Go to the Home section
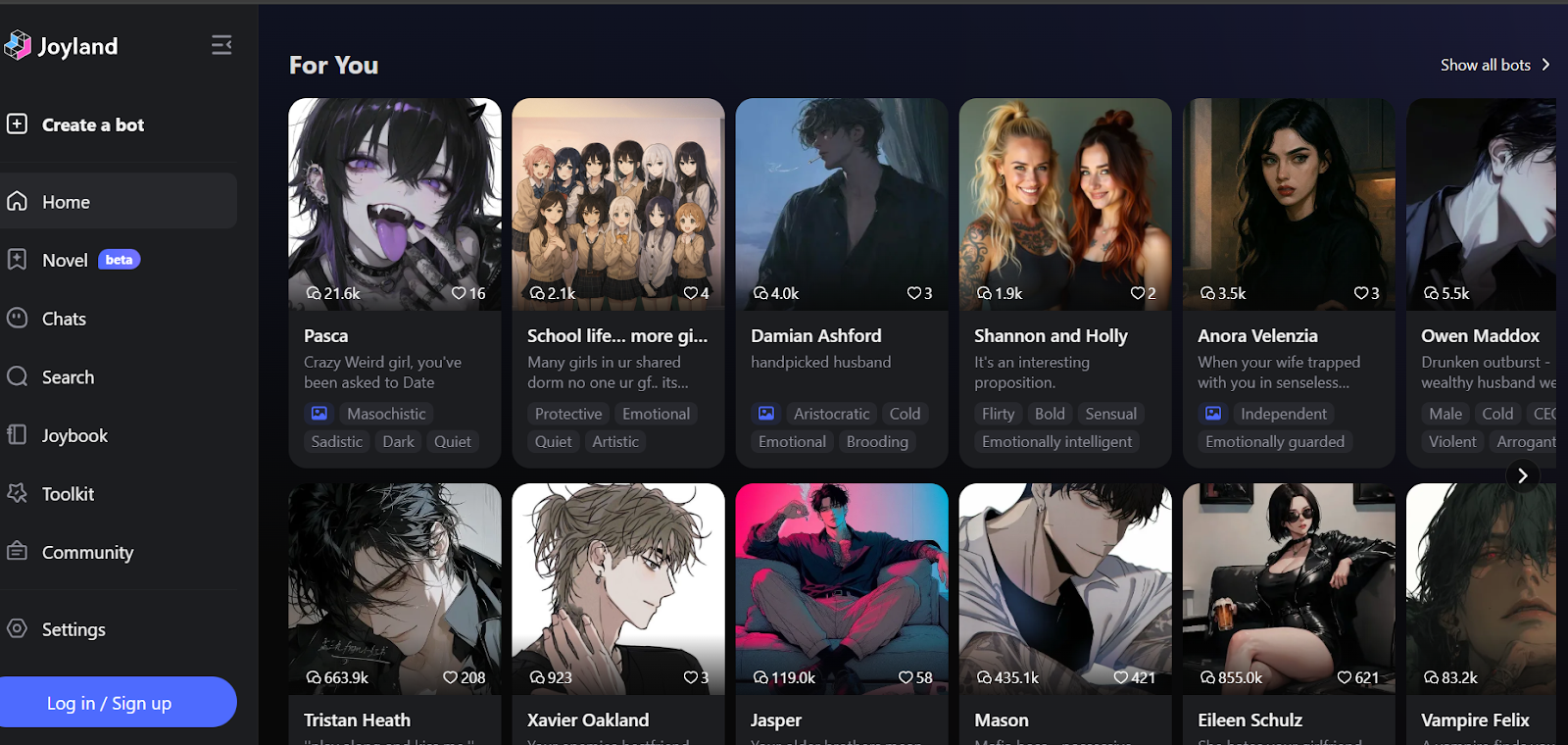Screen dimensions: 1568x745 tap(66, 202)
